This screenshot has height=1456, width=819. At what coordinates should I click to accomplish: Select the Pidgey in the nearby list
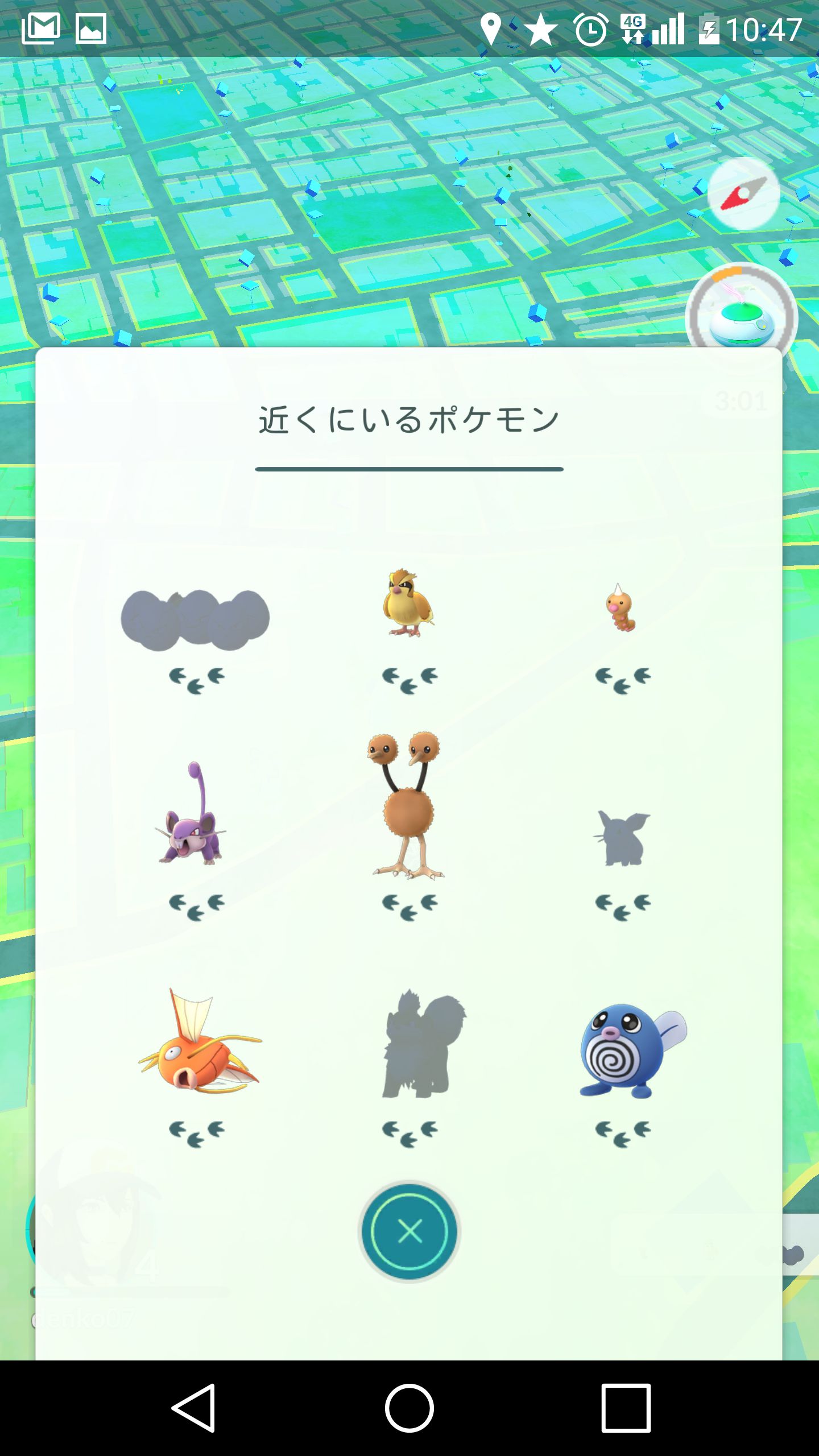pyautogui.click(x=408, y=604)
